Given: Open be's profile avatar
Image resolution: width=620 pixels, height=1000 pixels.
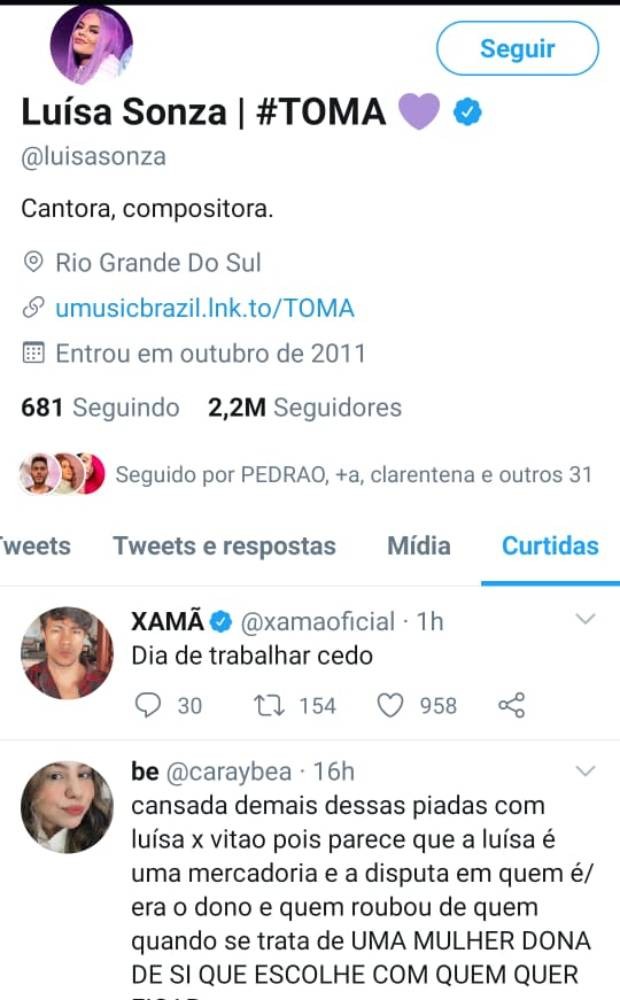Looking at the screenshot, I should pos(68,807).
